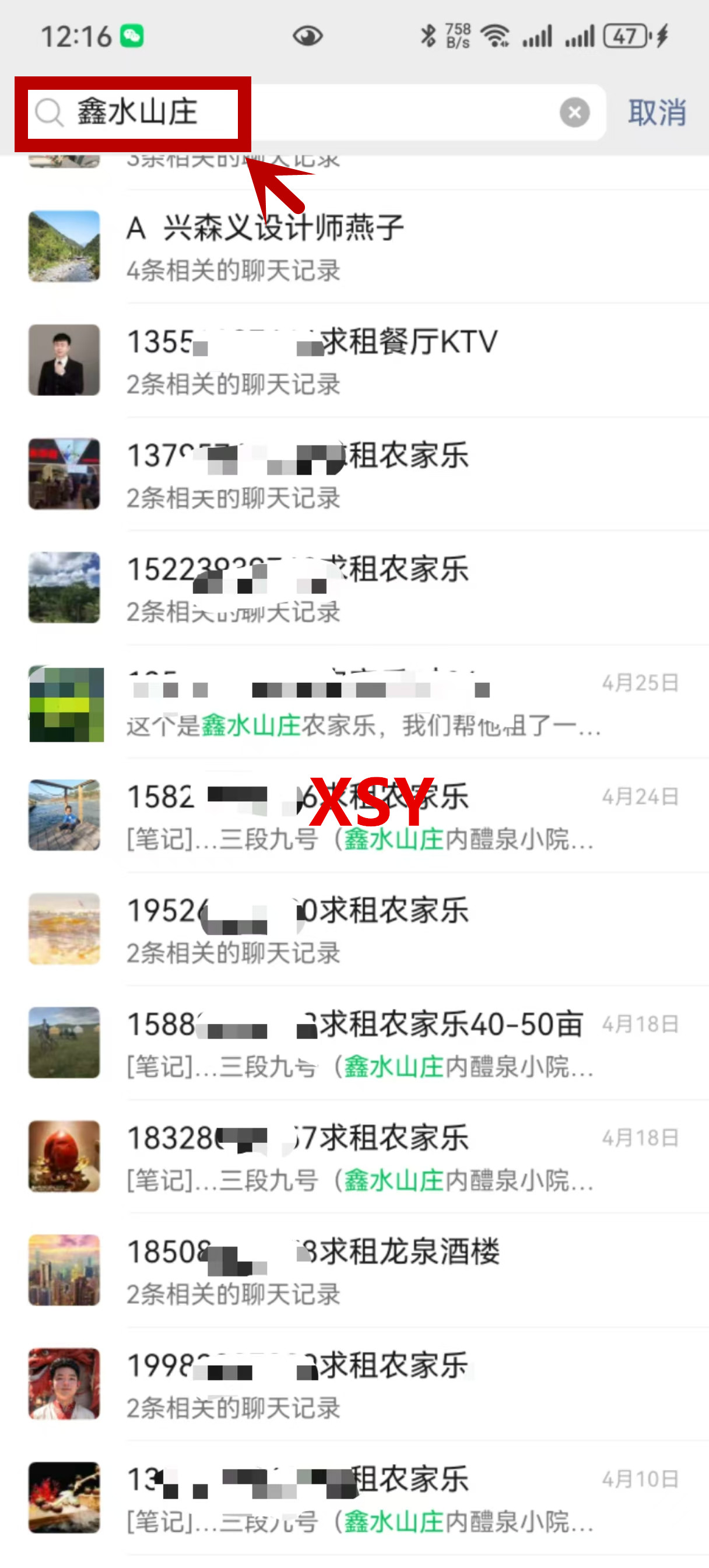This screenshot has height=1568, width=709.
Task: Open the contact ending 求租餐厅KTV
Action: coord(365,360)
